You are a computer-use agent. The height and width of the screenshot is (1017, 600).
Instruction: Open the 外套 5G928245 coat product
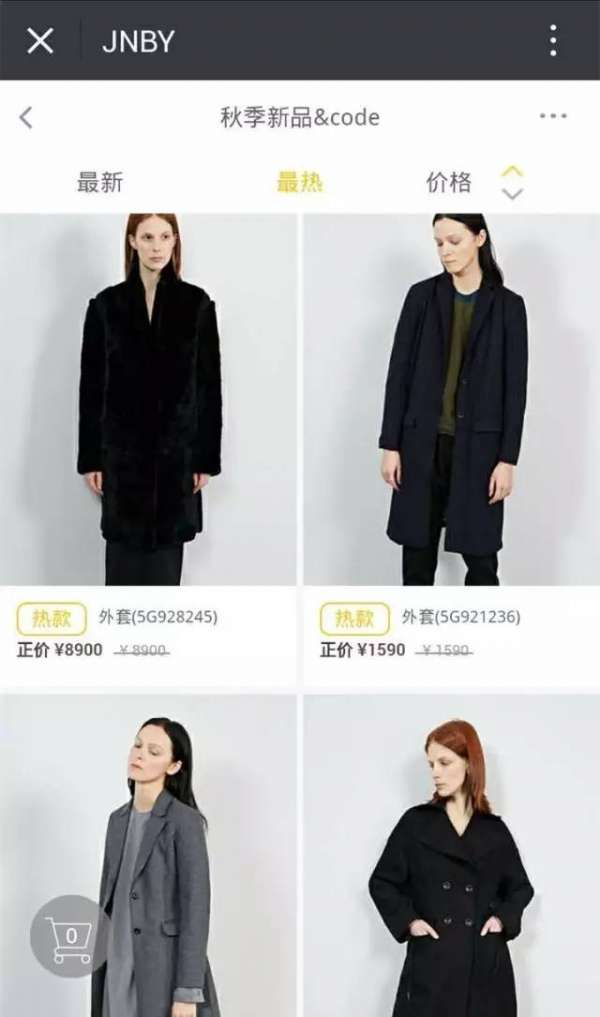pyautogui.click(x=149, y=400)
